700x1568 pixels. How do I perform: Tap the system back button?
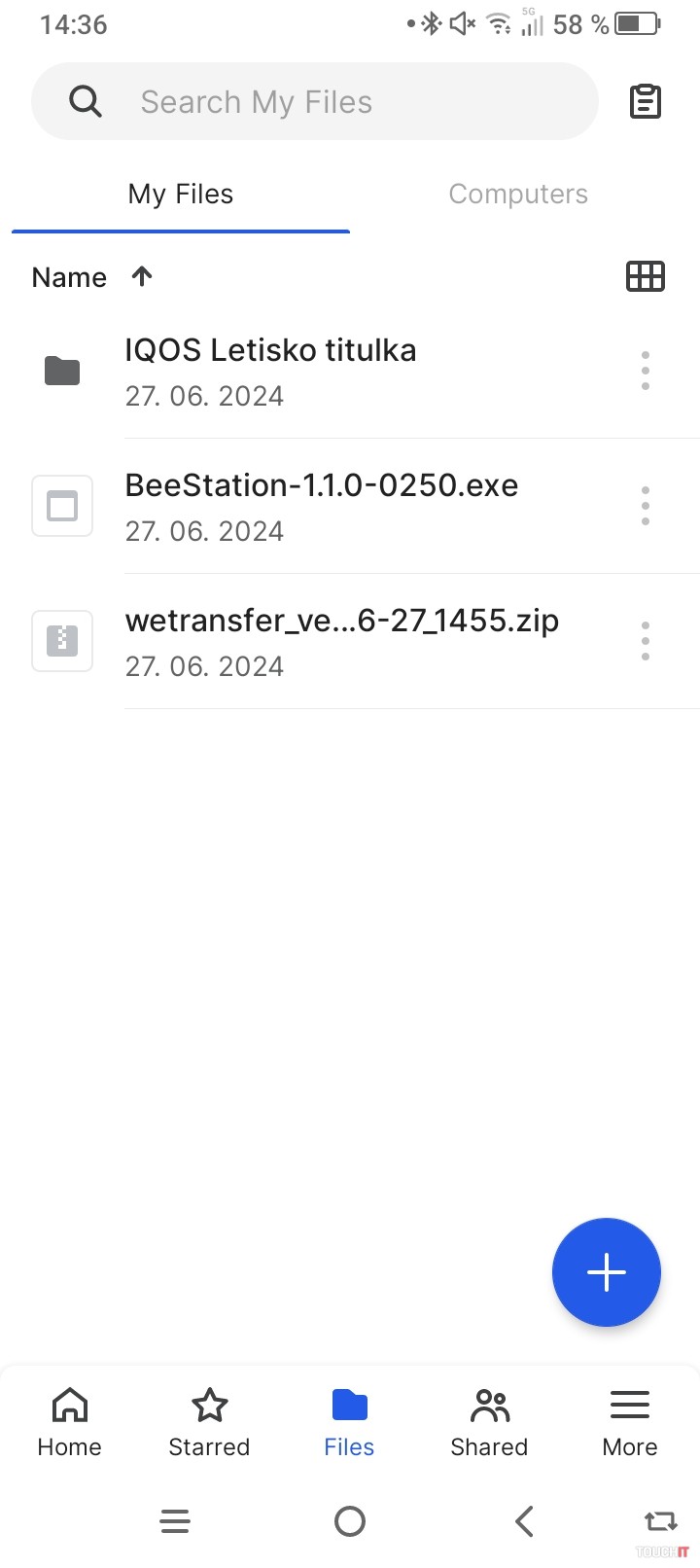(525, 1521)
